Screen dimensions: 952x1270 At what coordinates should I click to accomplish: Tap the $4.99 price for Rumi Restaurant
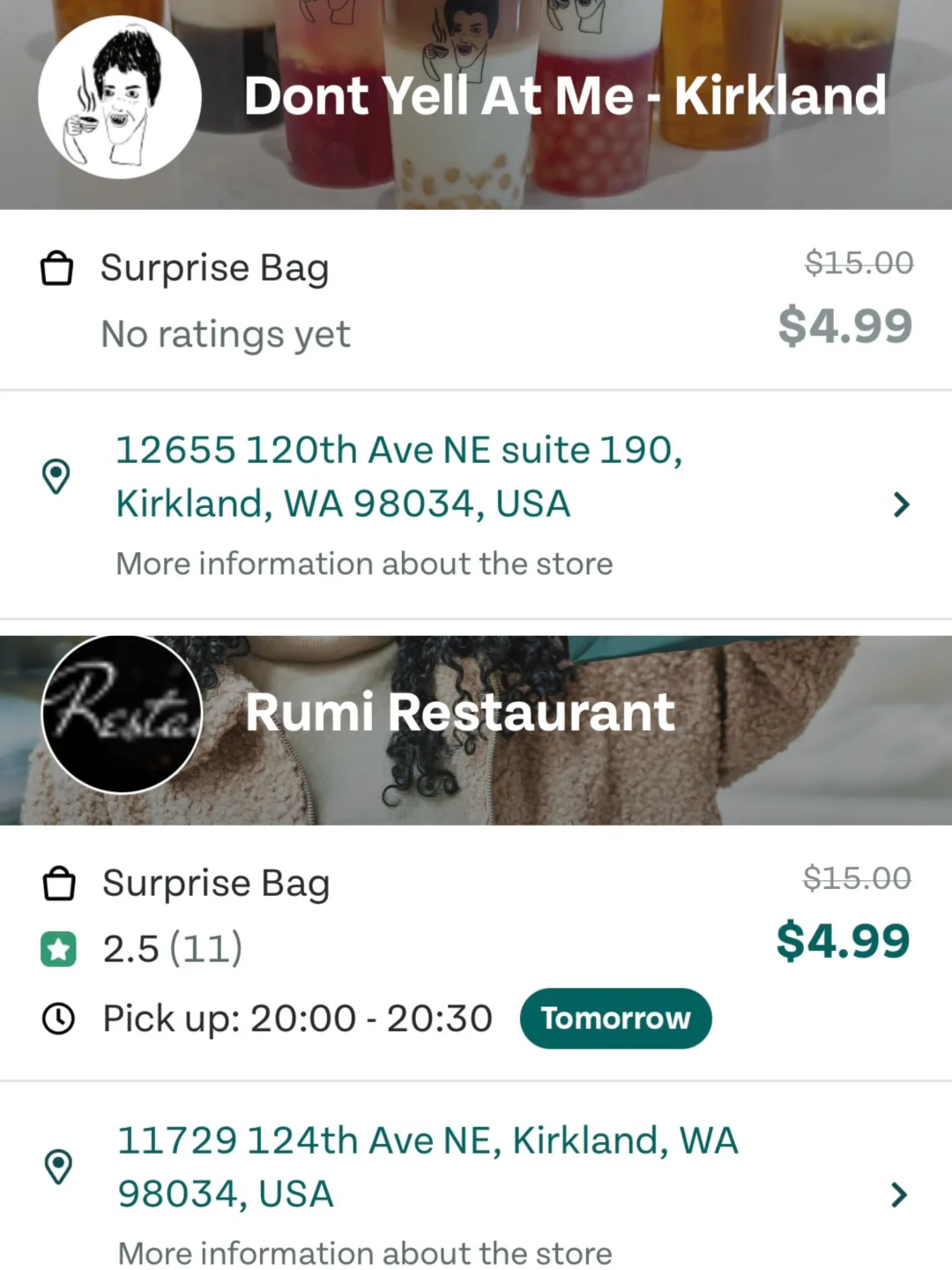(x=844, y=941)
